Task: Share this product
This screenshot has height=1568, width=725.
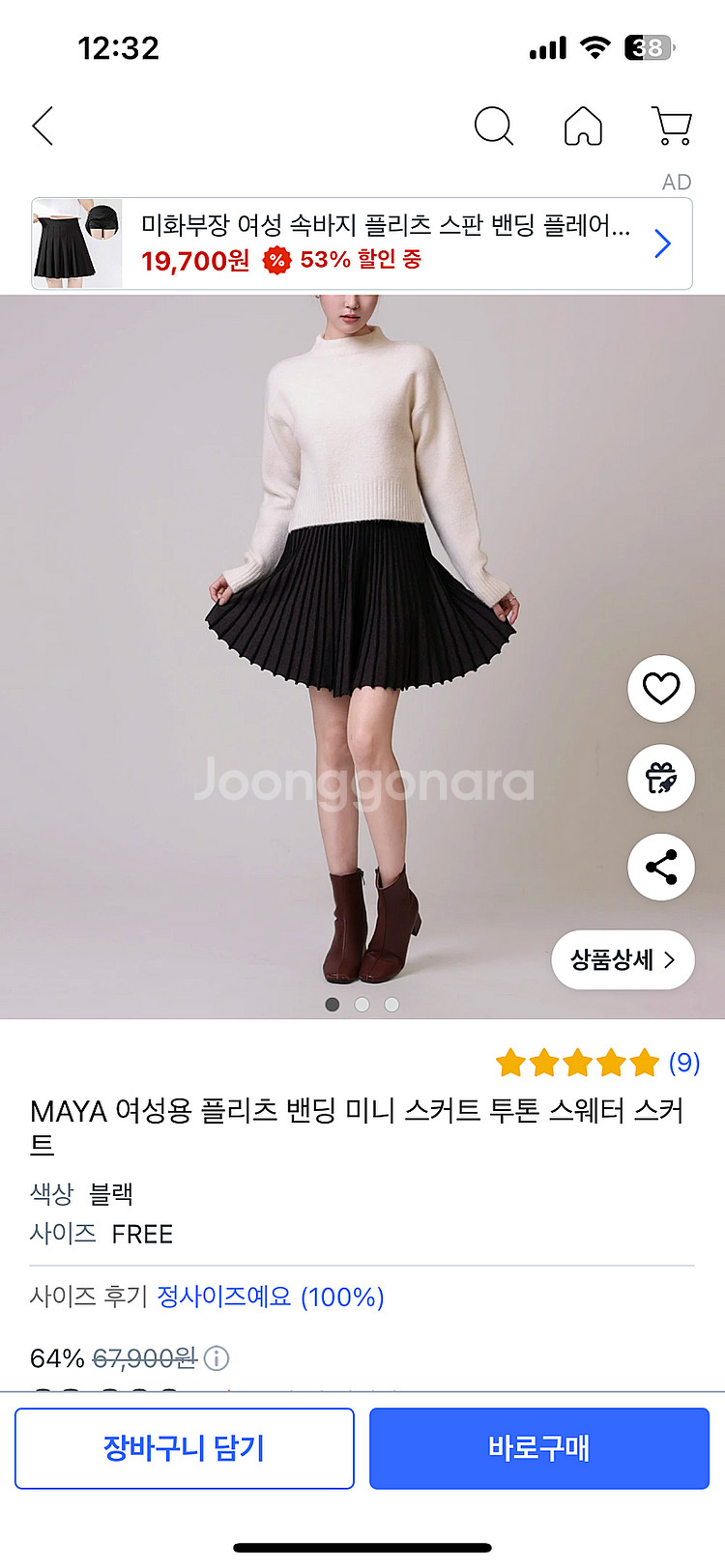Action: (x=661, y=868)
